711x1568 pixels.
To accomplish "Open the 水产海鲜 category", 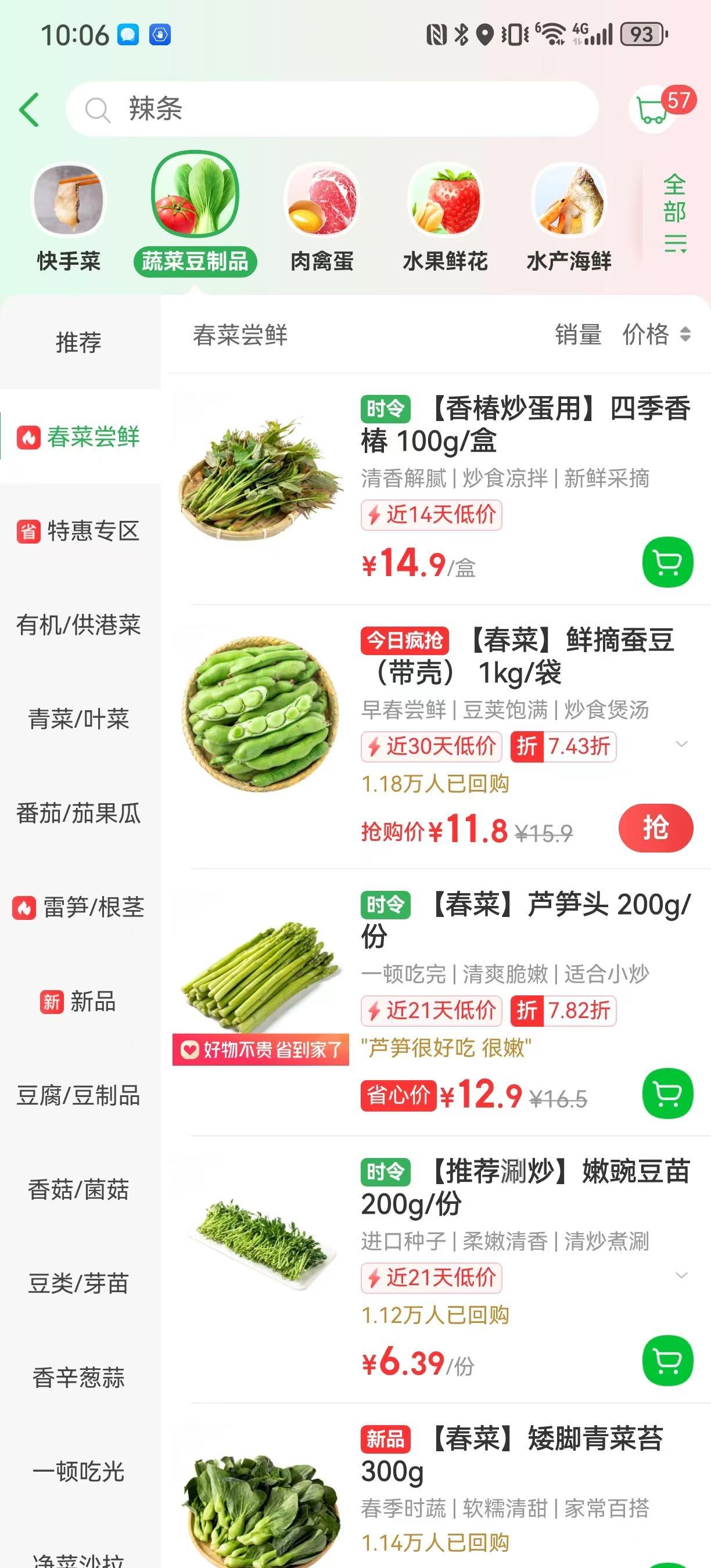I will point(569,217).
